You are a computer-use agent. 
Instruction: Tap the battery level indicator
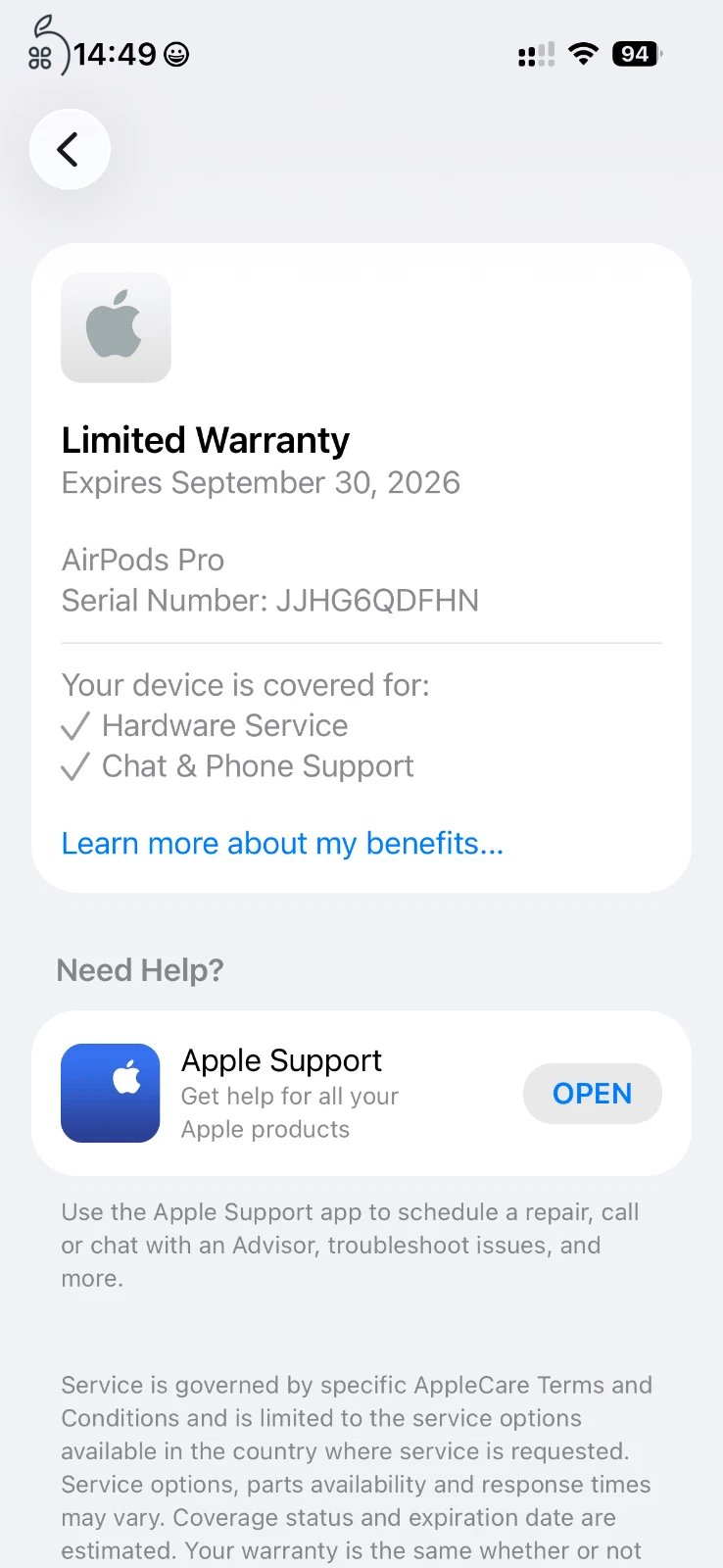[x=635, y=54]
